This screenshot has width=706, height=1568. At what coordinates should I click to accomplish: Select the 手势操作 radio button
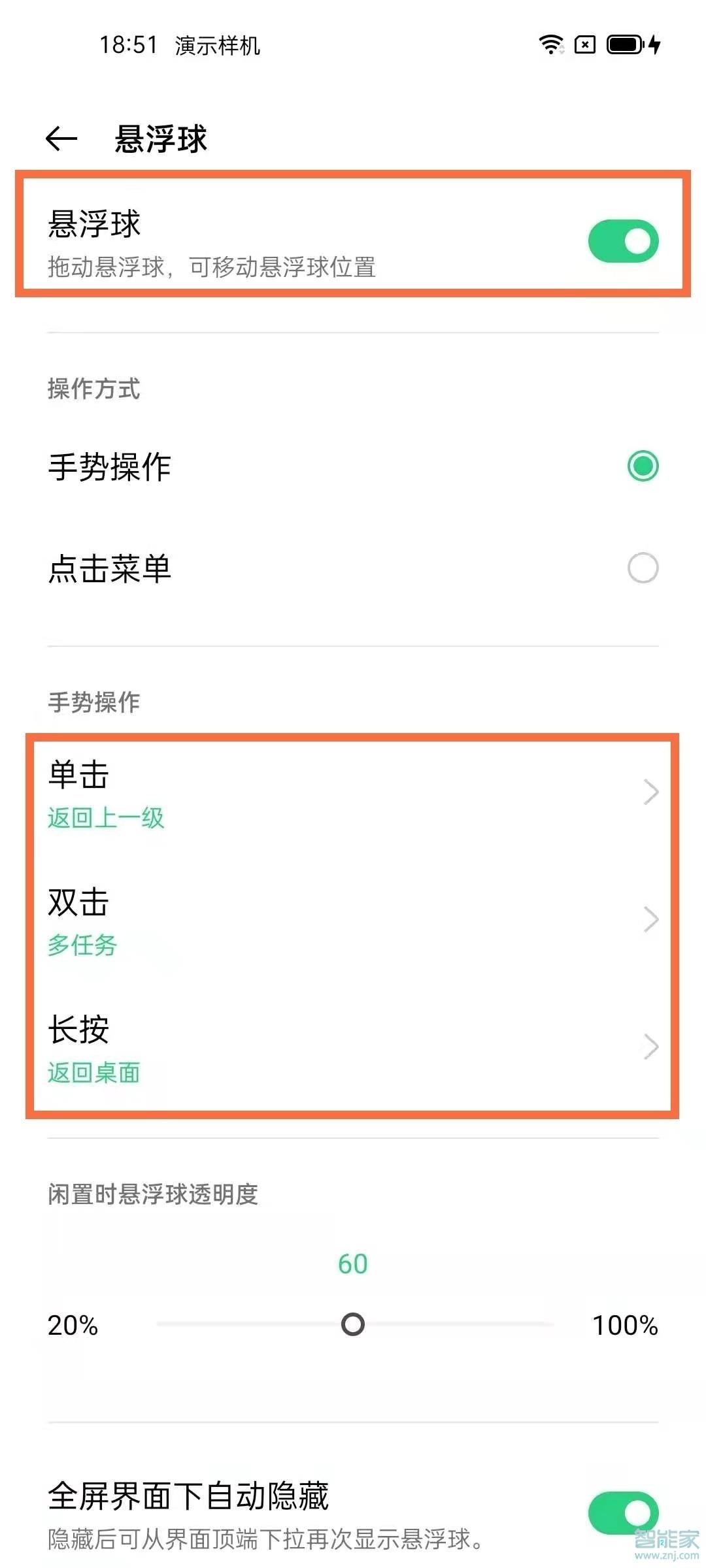coord(643,465)
